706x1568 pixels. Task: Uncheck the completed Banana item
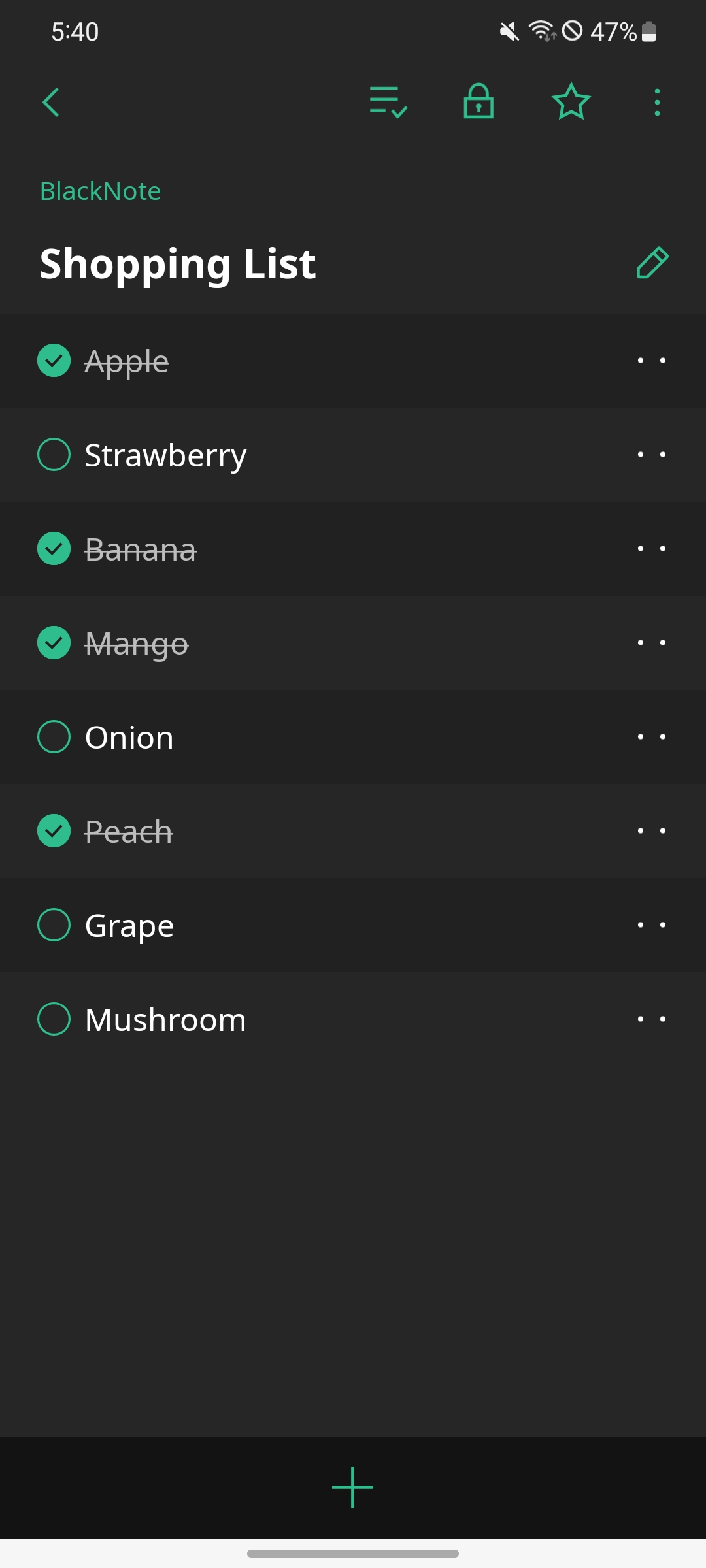click(x=54, y=549)
